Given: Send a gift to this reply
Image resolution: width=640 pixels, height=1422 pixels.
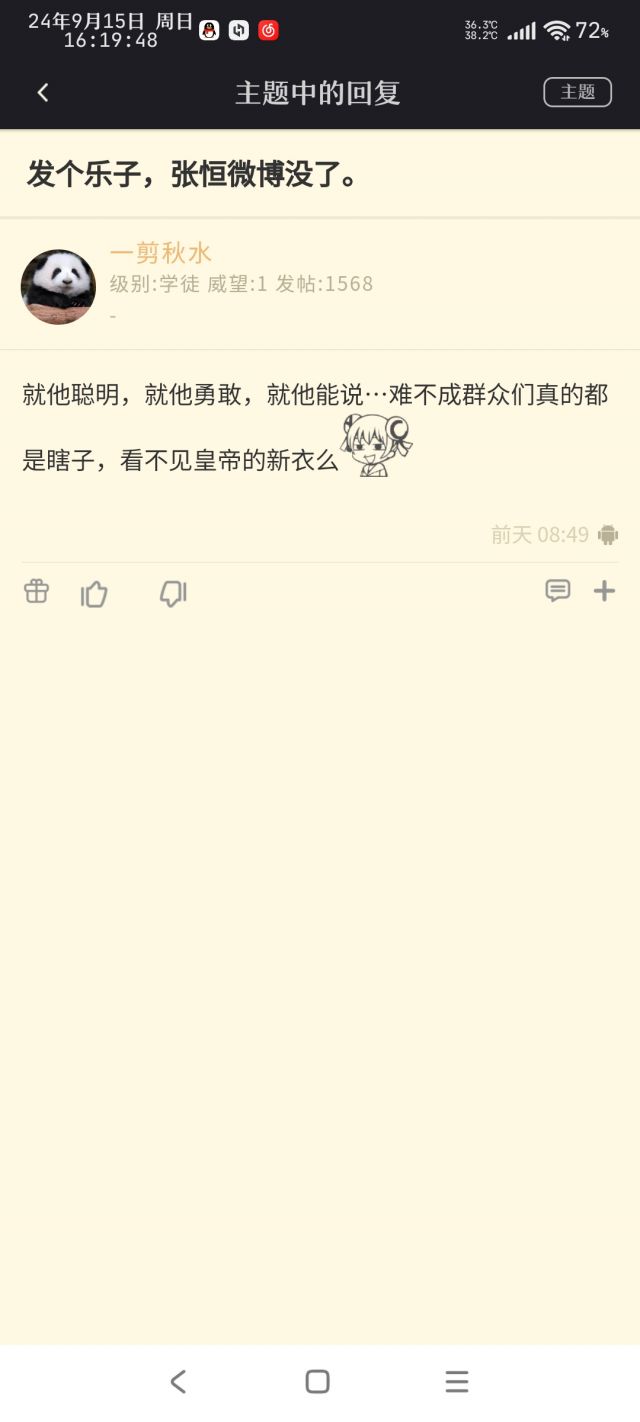Looking at the screenshot, I should click(x=37, y=592).
